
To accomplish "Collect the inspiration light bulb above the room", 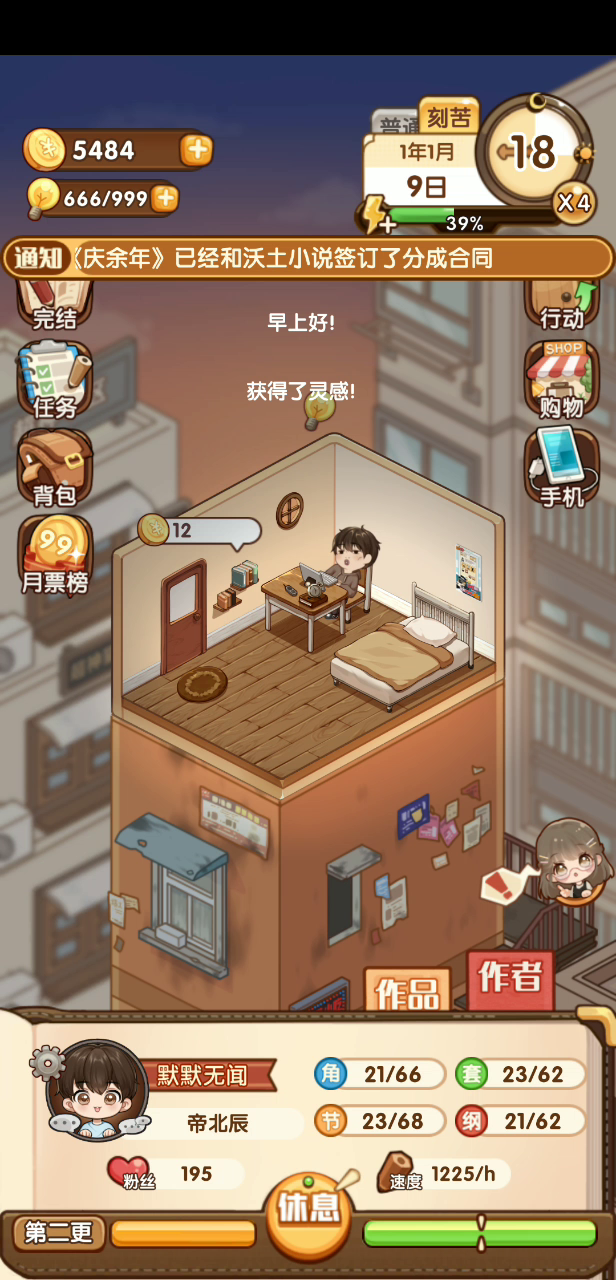I will 318,411.
